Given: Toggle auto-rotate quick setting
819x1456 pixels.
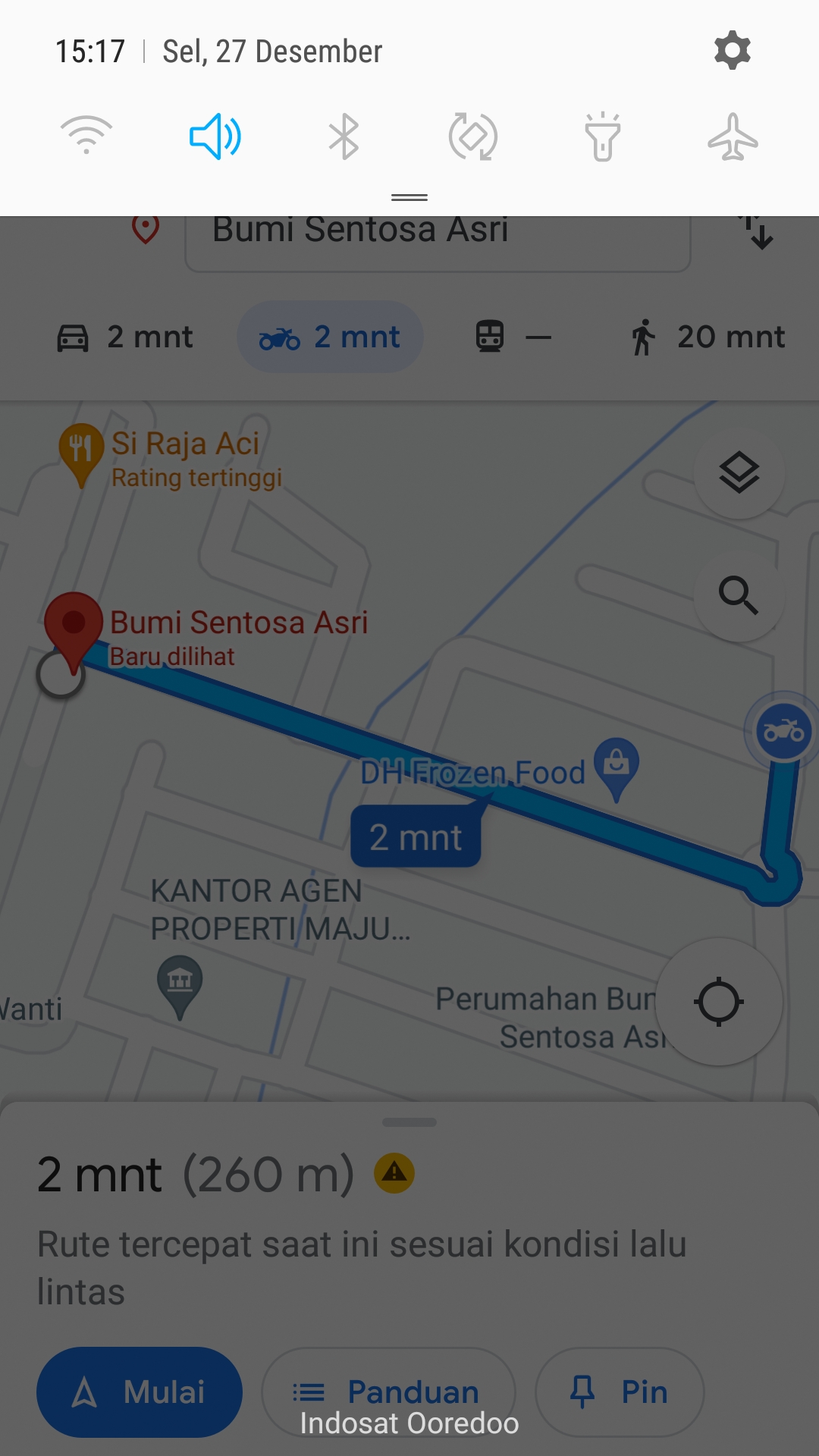Looking at the screenshot, I should pyautogui.click(x=473, y=136).
